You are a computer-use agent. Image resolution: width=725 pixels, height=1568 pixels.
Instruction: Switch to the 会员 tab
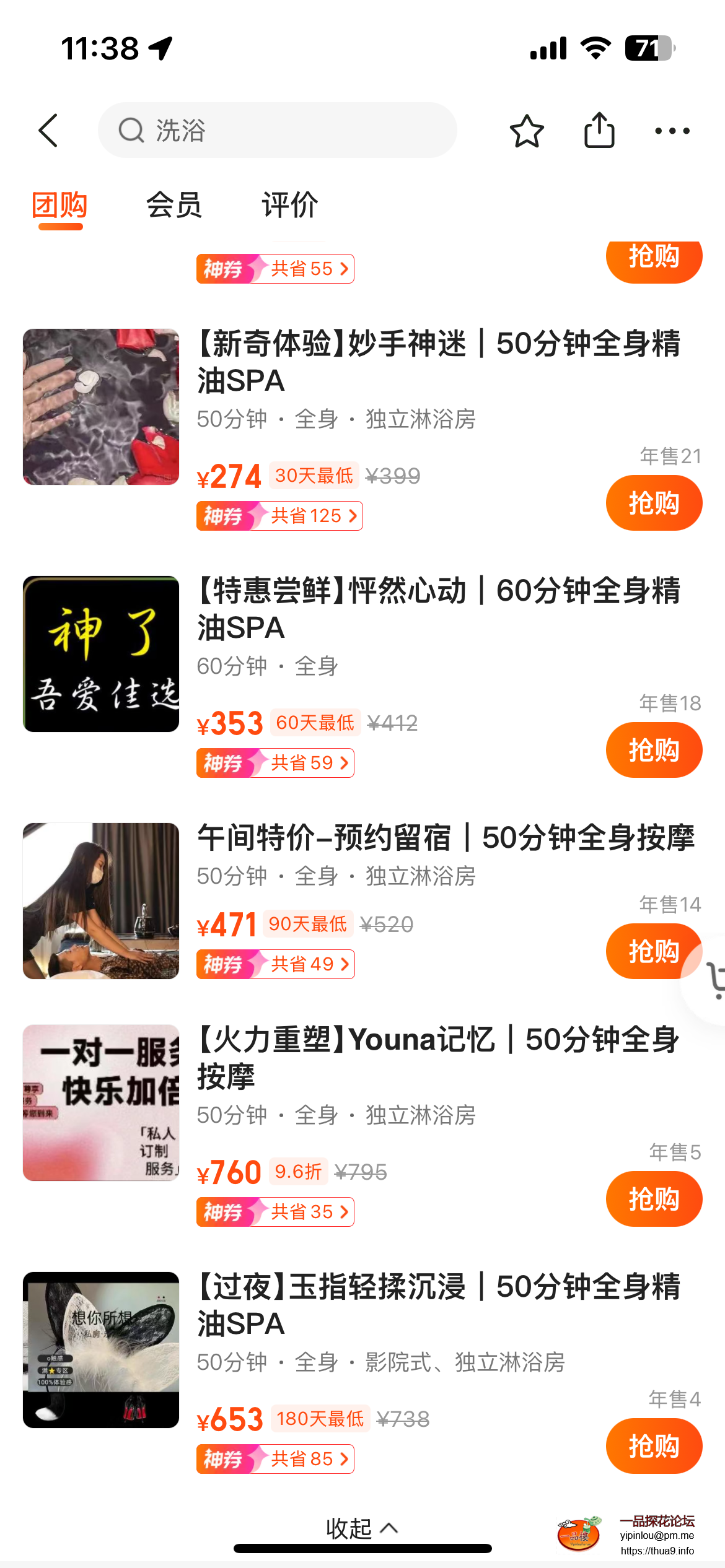(x=174, y=205)
